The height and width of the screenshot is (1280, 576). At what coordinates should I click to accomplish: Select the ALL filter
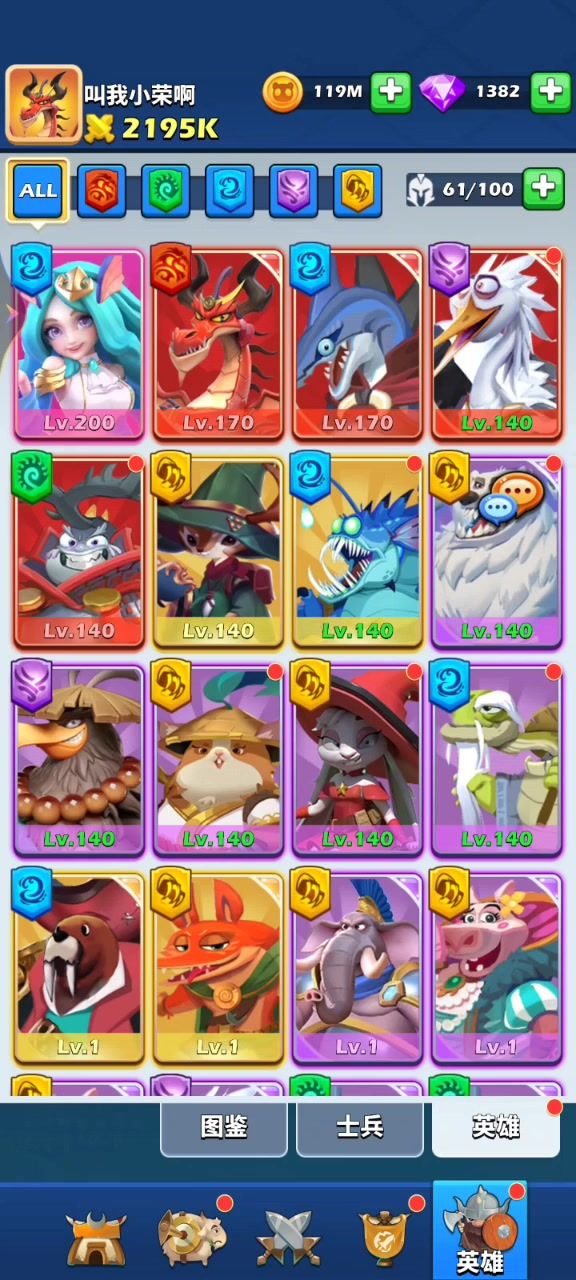coord(38,190)
